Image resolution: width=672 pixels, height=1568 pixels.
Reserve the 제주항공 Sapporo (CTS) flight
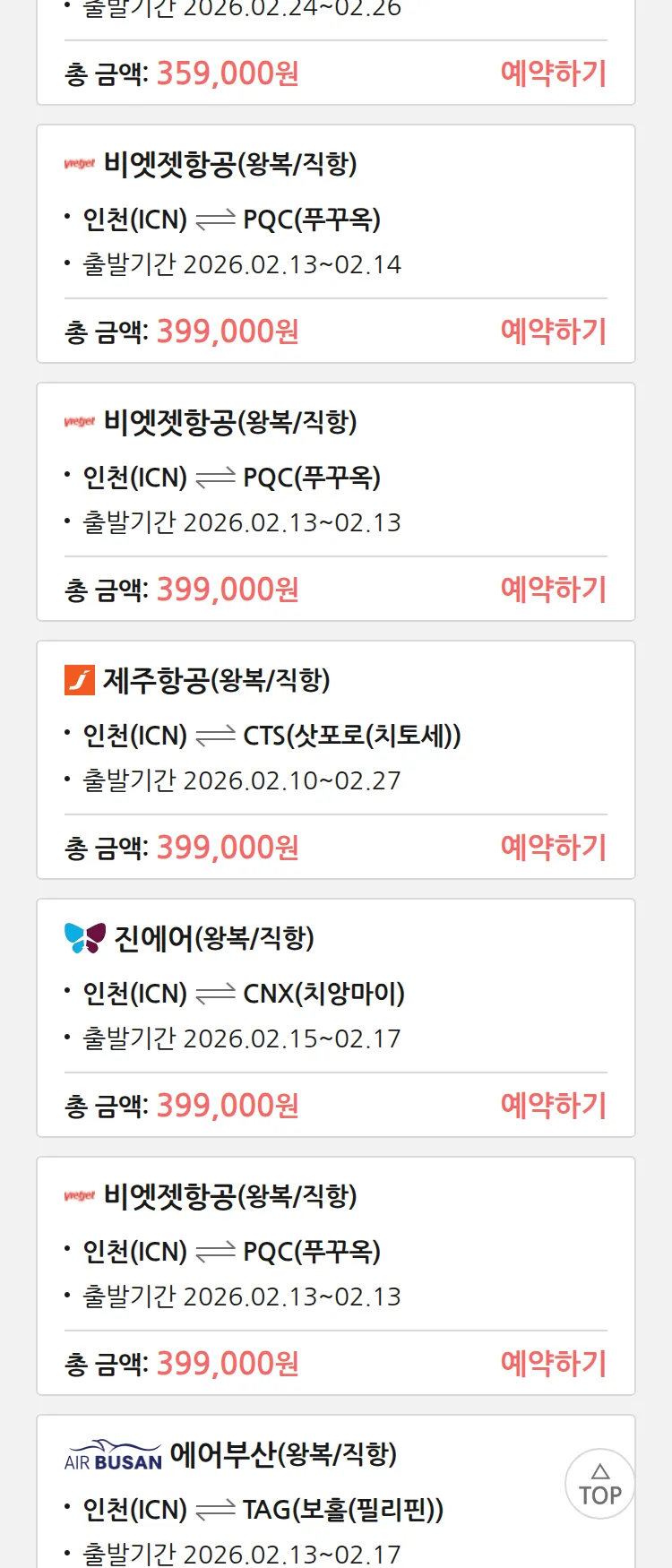pos(553,848)
